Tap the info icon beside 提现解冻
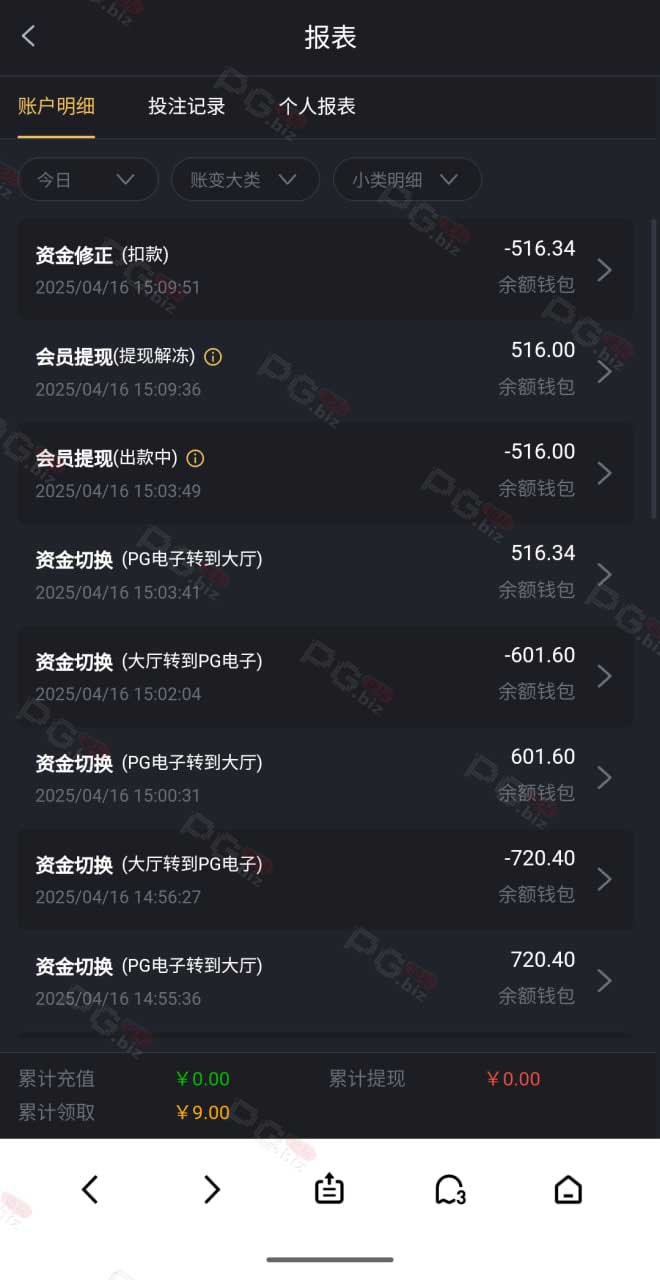Viewport: 660px width, 1280px height. pyautogui.click(x=213, y=356)
